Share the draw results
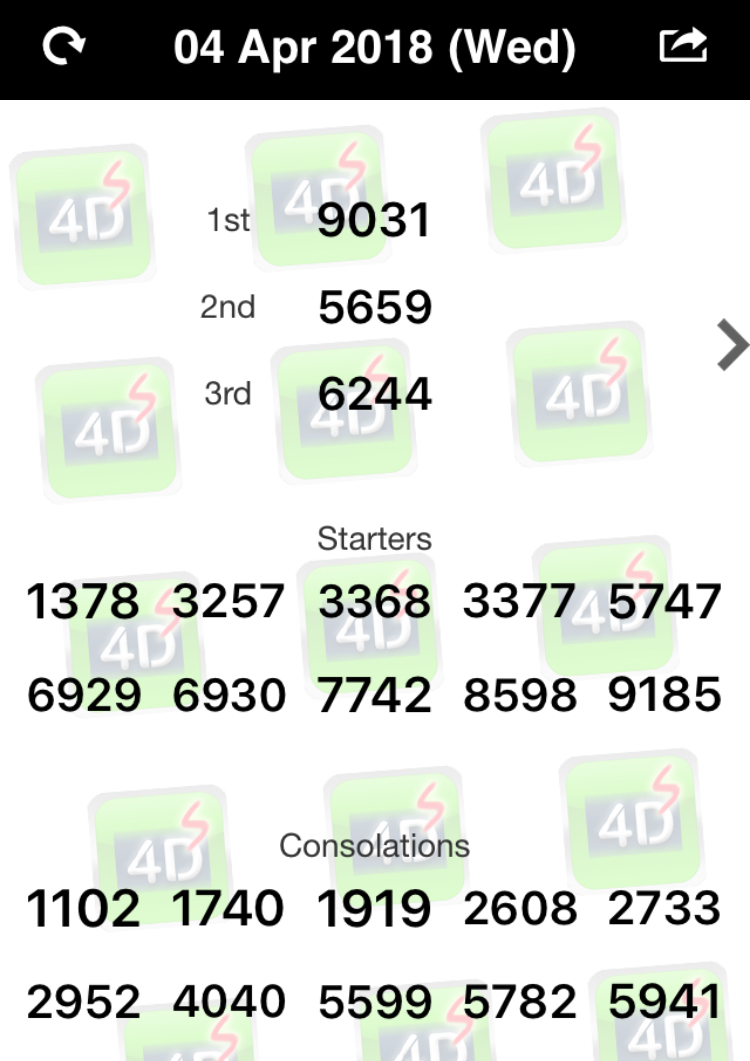This screenshot has width=750, height=1061. 683,46
